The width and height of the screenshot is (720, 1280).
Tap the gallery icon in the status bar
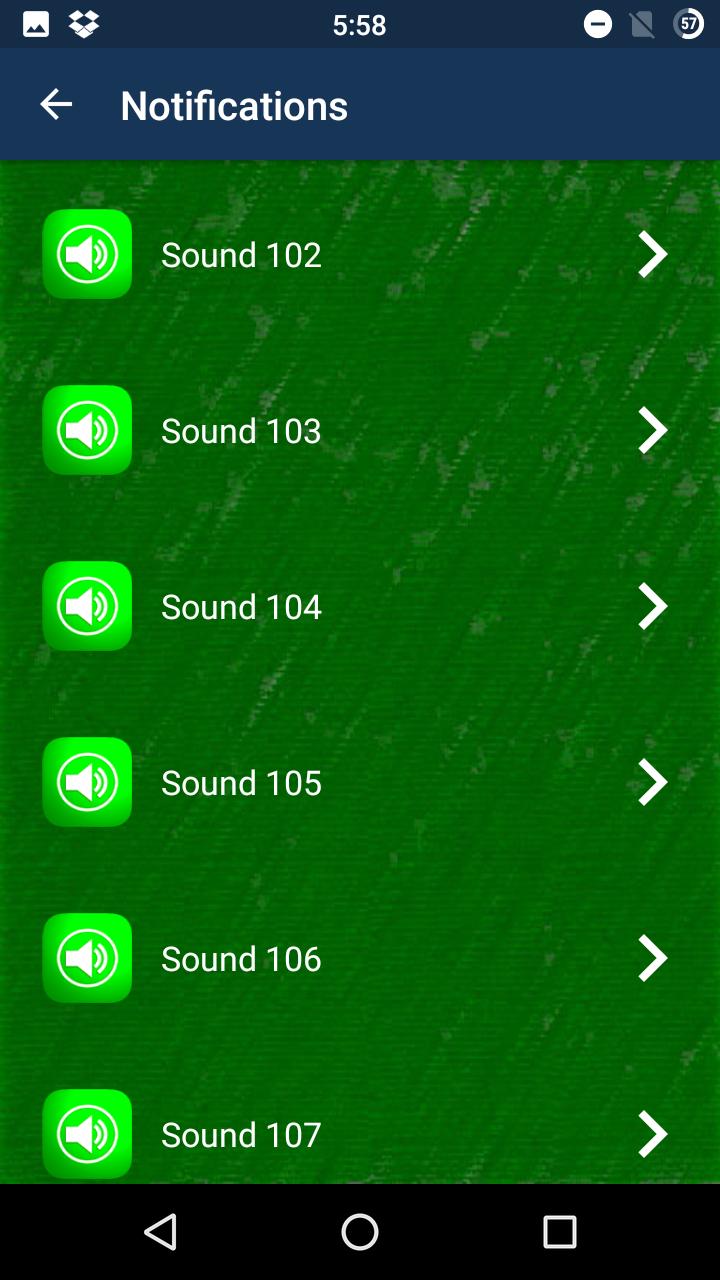pos(35,25)
